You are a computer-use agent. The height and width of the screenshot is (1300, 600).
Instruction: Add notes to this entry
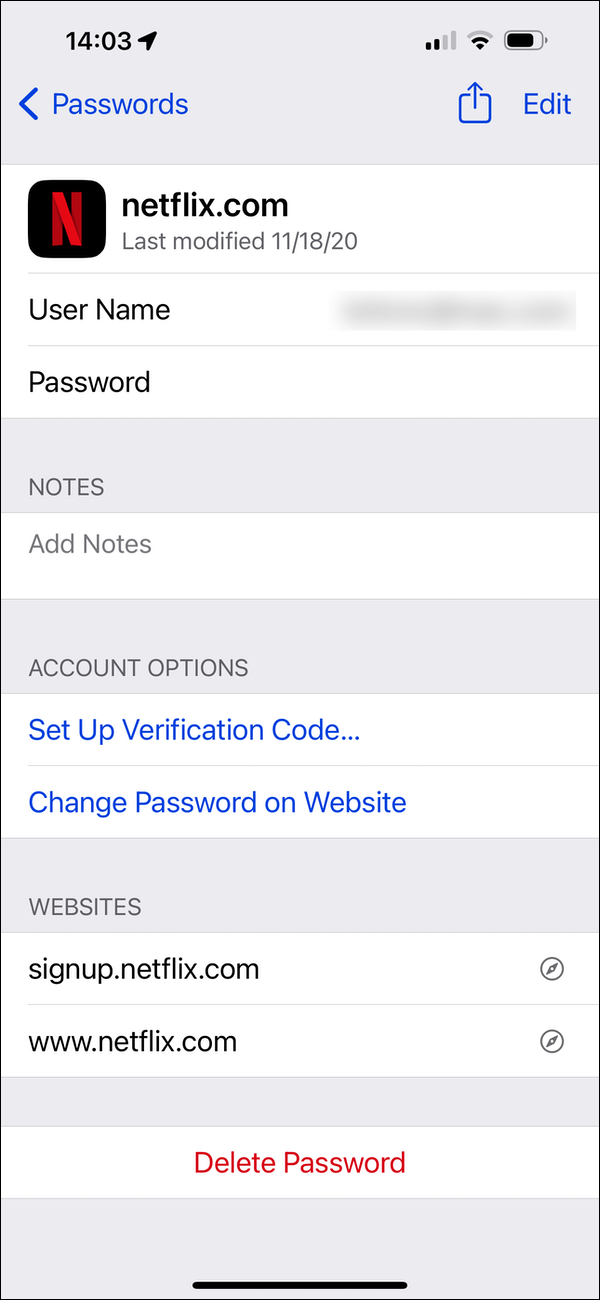point(300,556)
